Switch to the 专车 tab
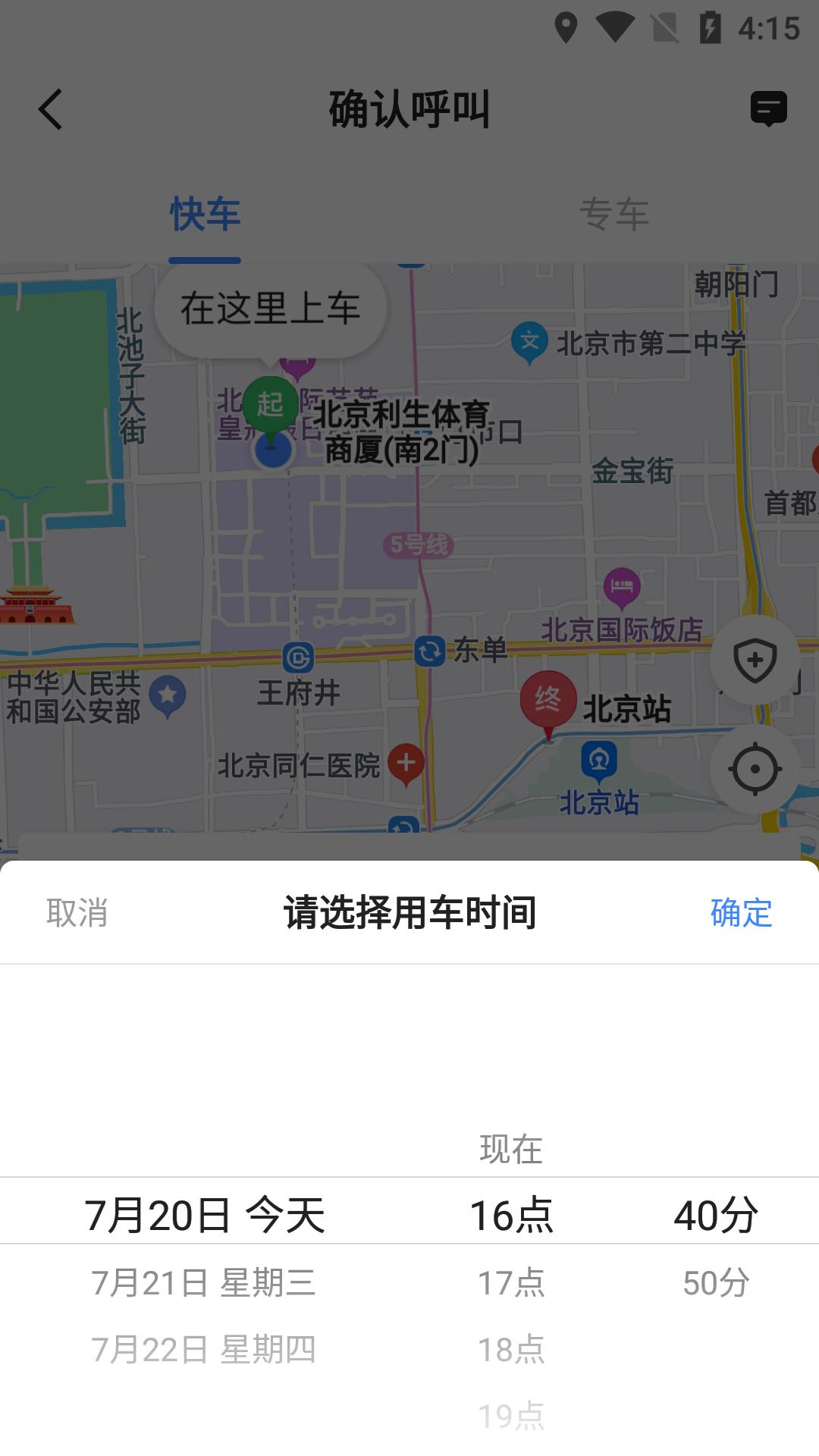The width and height of the screenshot is (819, 1456). (614, 214)
